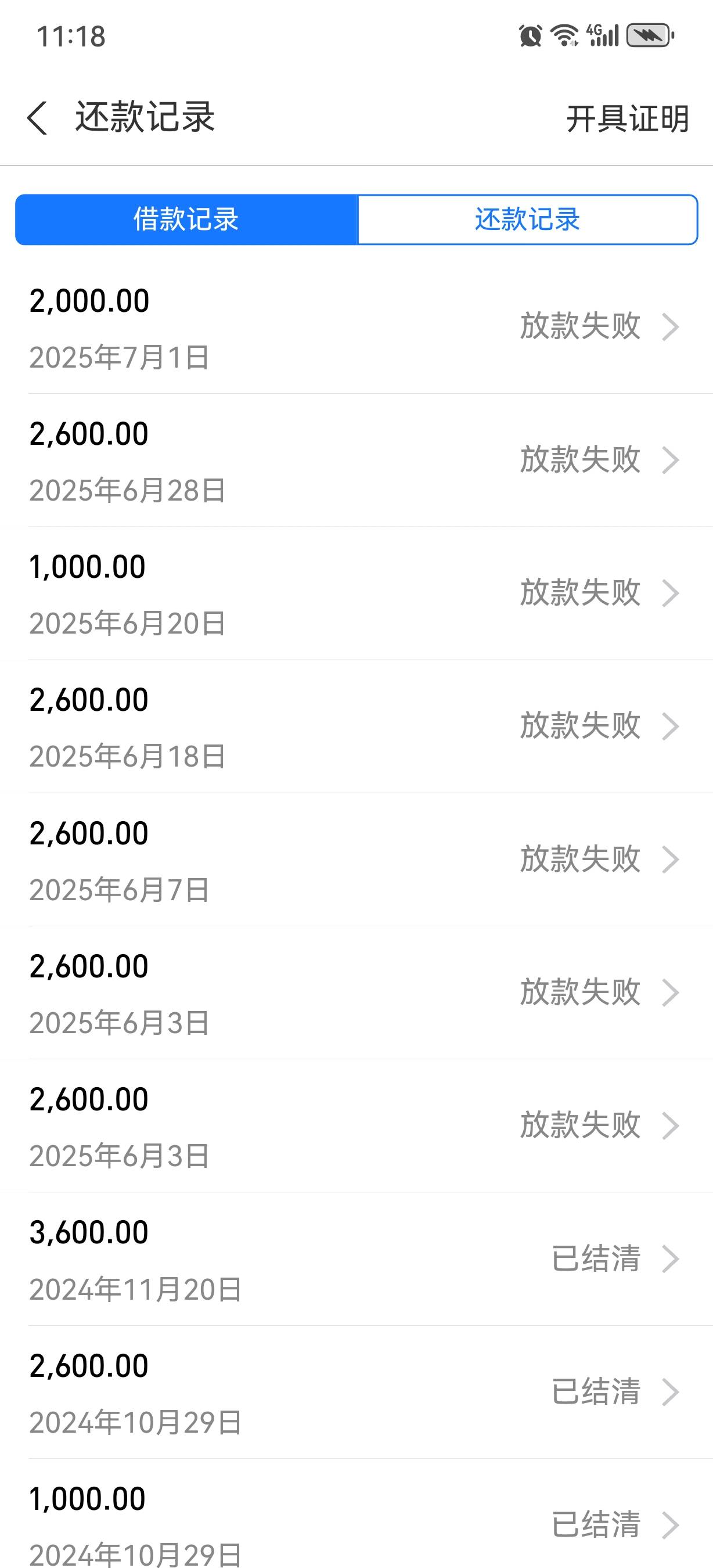
Task: View the 1,000.00 record dated 2025年6月20日
Action: click(356, 594)
